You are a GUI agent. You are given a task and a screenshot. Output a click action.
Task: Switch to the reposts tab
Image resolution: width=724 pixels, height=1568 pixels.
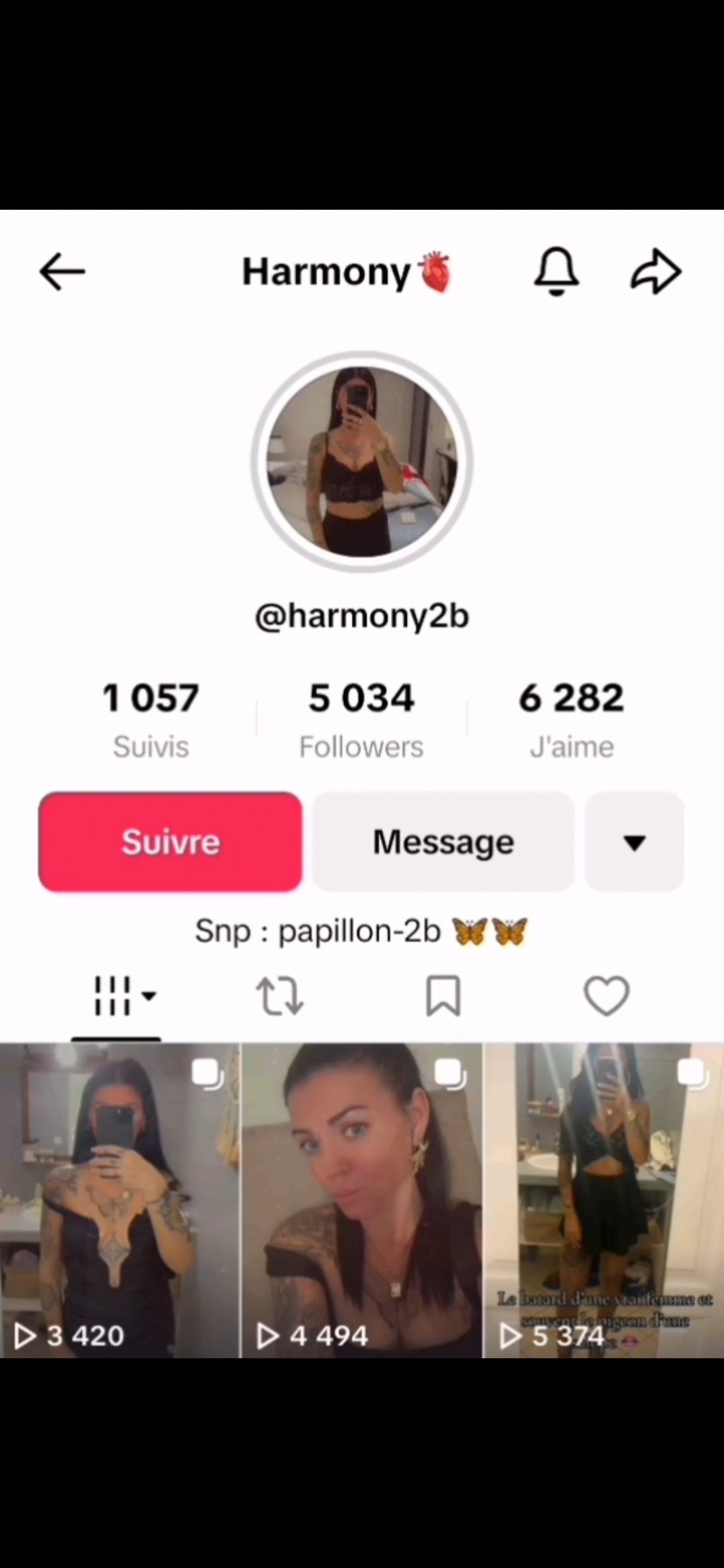coord(279,996)
